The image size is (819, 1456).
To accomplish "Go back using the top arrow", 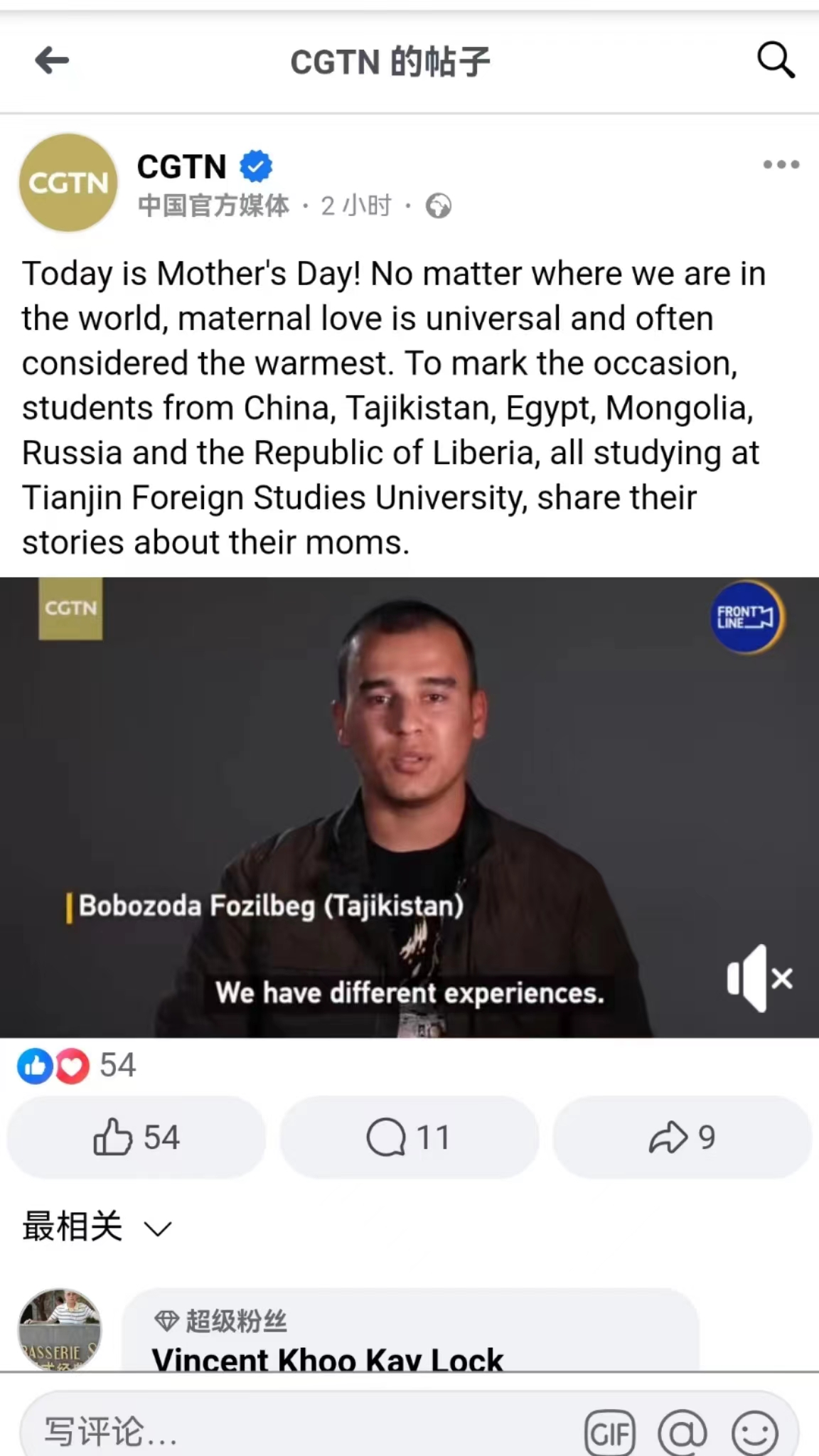I will pos(52,60).
